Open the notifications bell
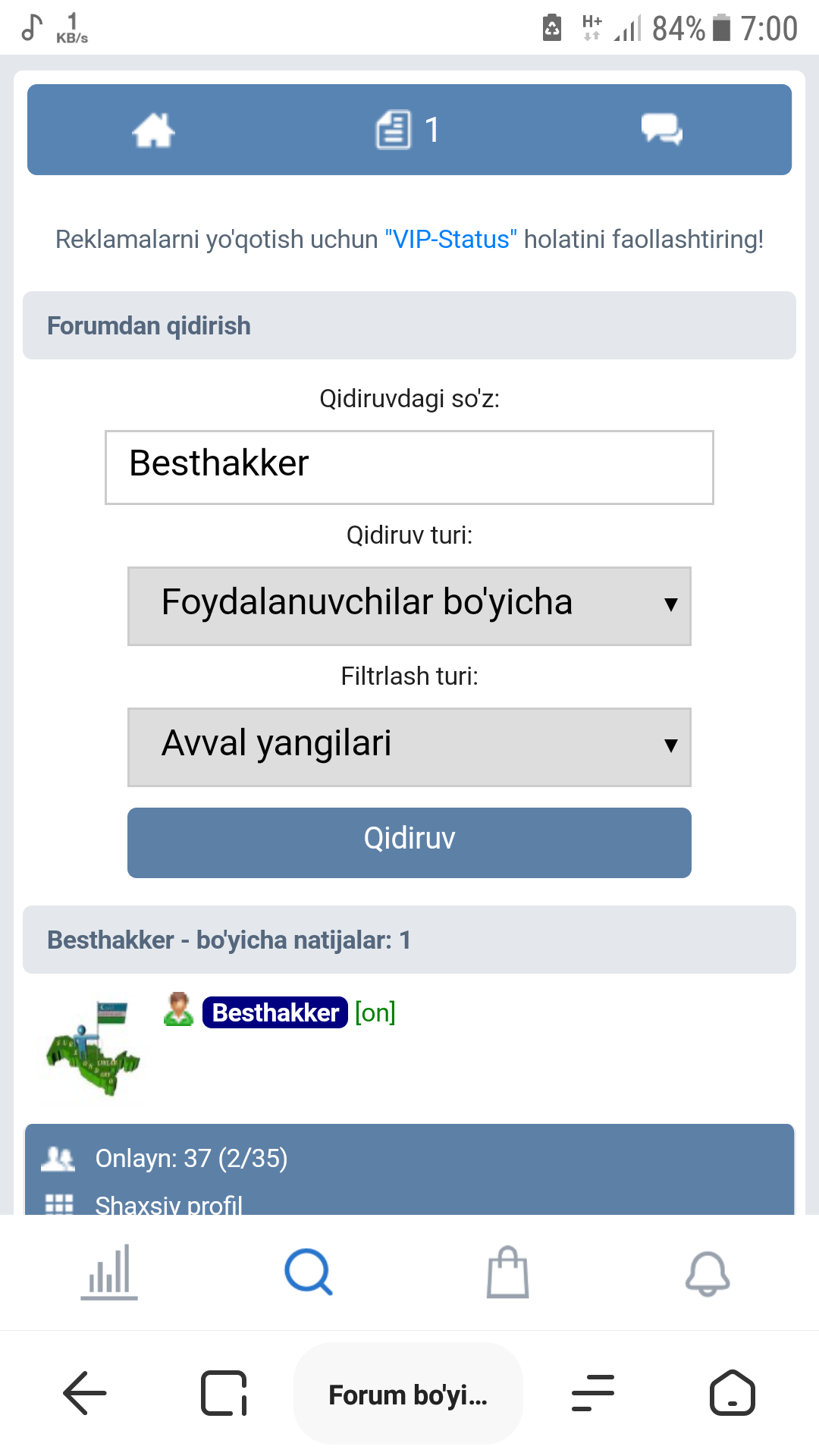This screenshot has width=819, height=1456. (708, 1272)
